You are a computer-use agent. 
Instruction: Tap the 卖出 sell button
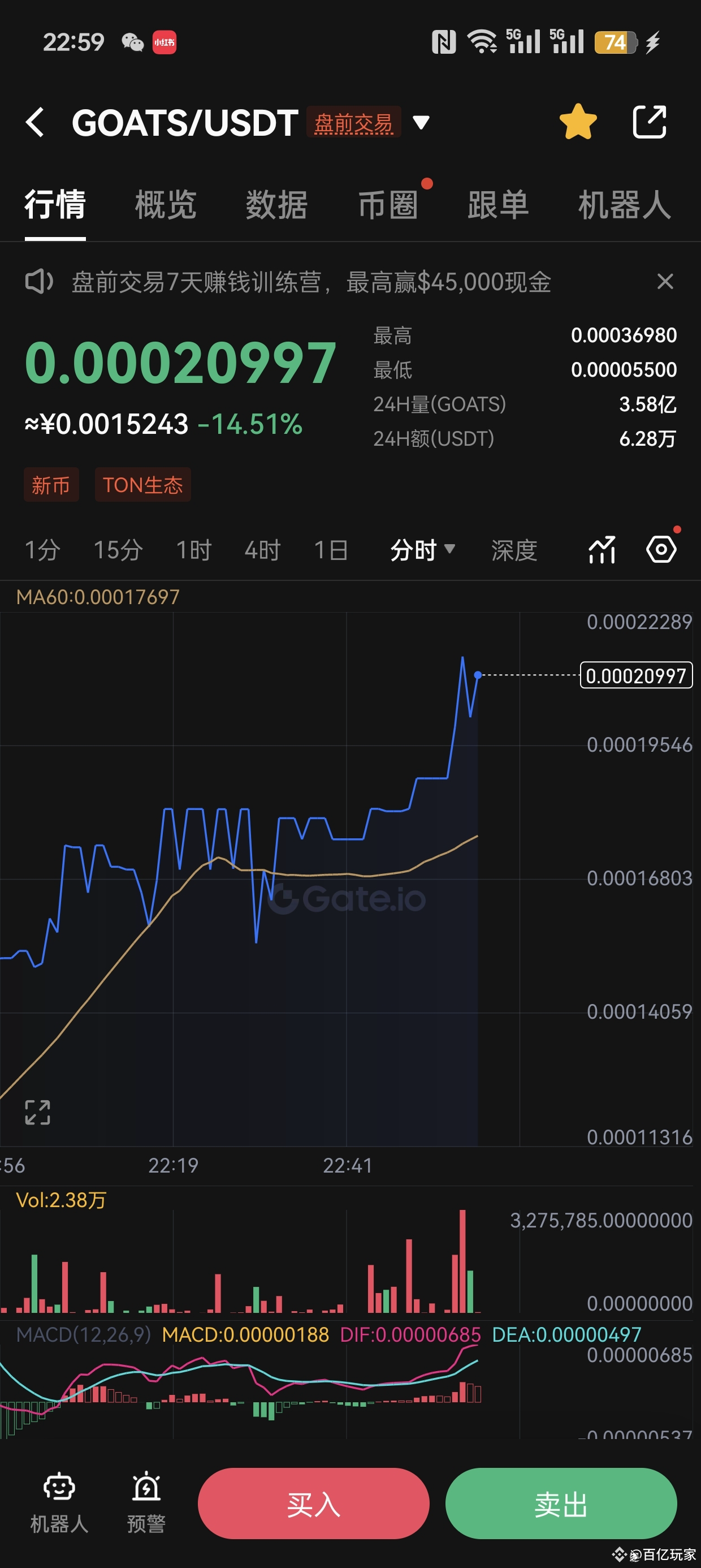[560, 1504]
